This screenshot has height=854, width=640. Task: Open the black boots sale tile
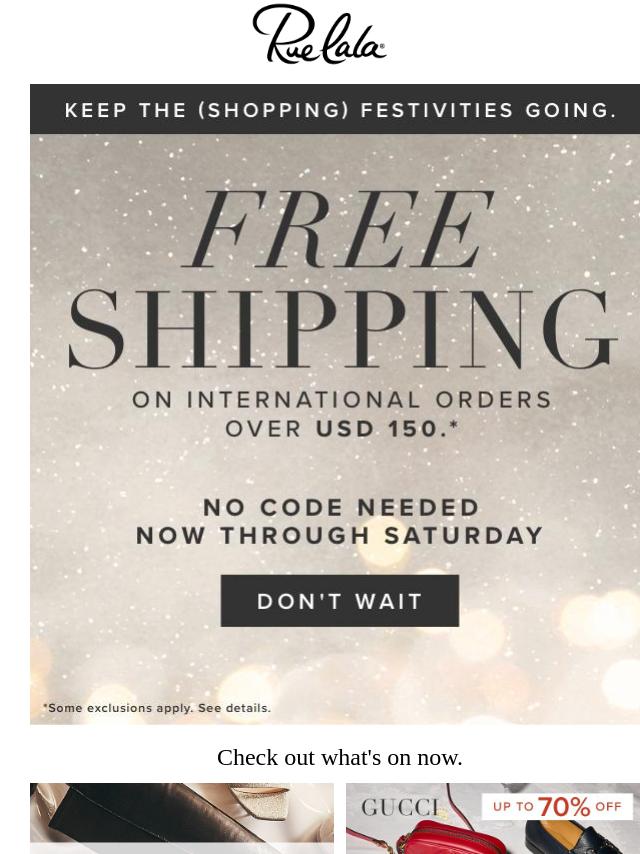(x=182, y=818)
